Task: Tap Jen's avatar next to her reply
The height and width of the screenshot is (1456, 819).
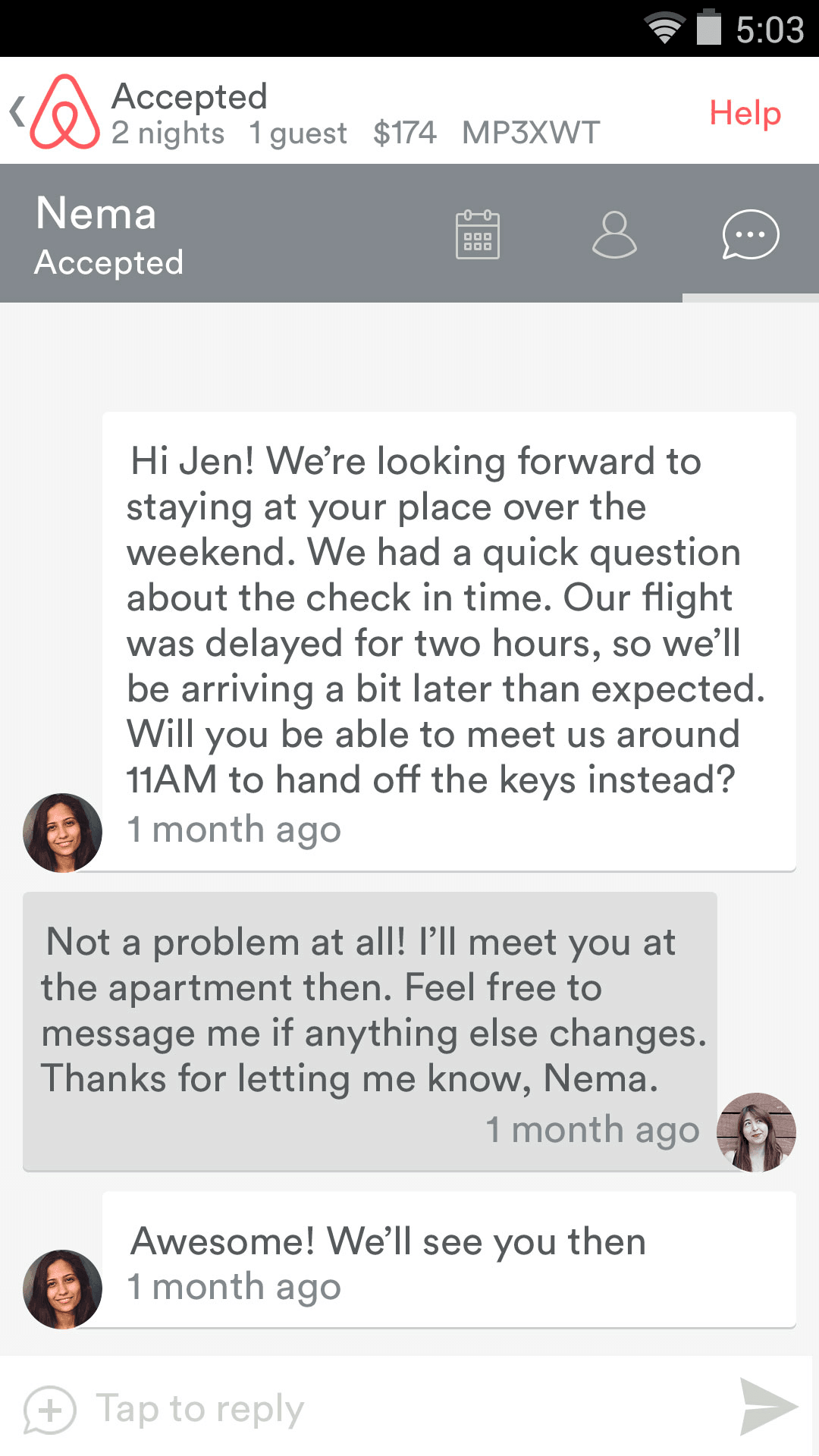Action: point(756,1131)
